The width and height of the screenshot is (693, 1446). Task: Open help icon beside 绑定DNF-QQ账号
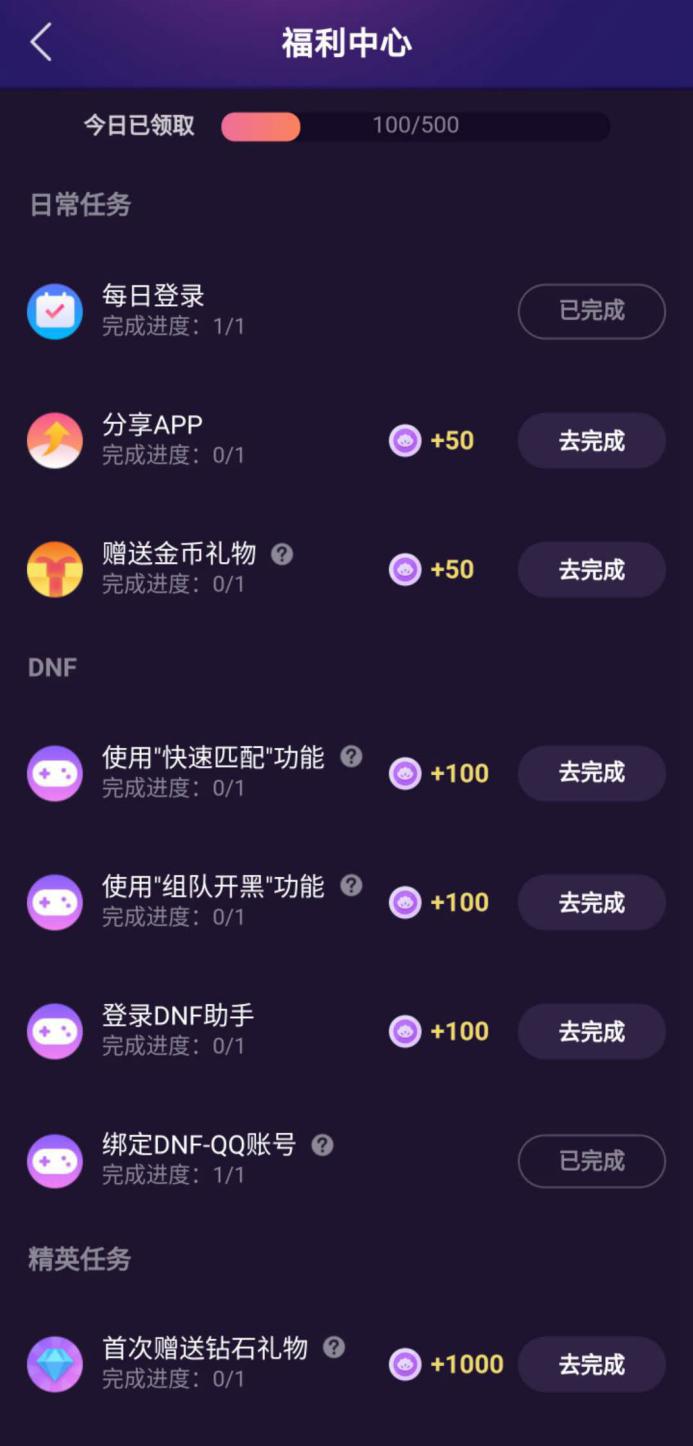[x=322, y=1145]
